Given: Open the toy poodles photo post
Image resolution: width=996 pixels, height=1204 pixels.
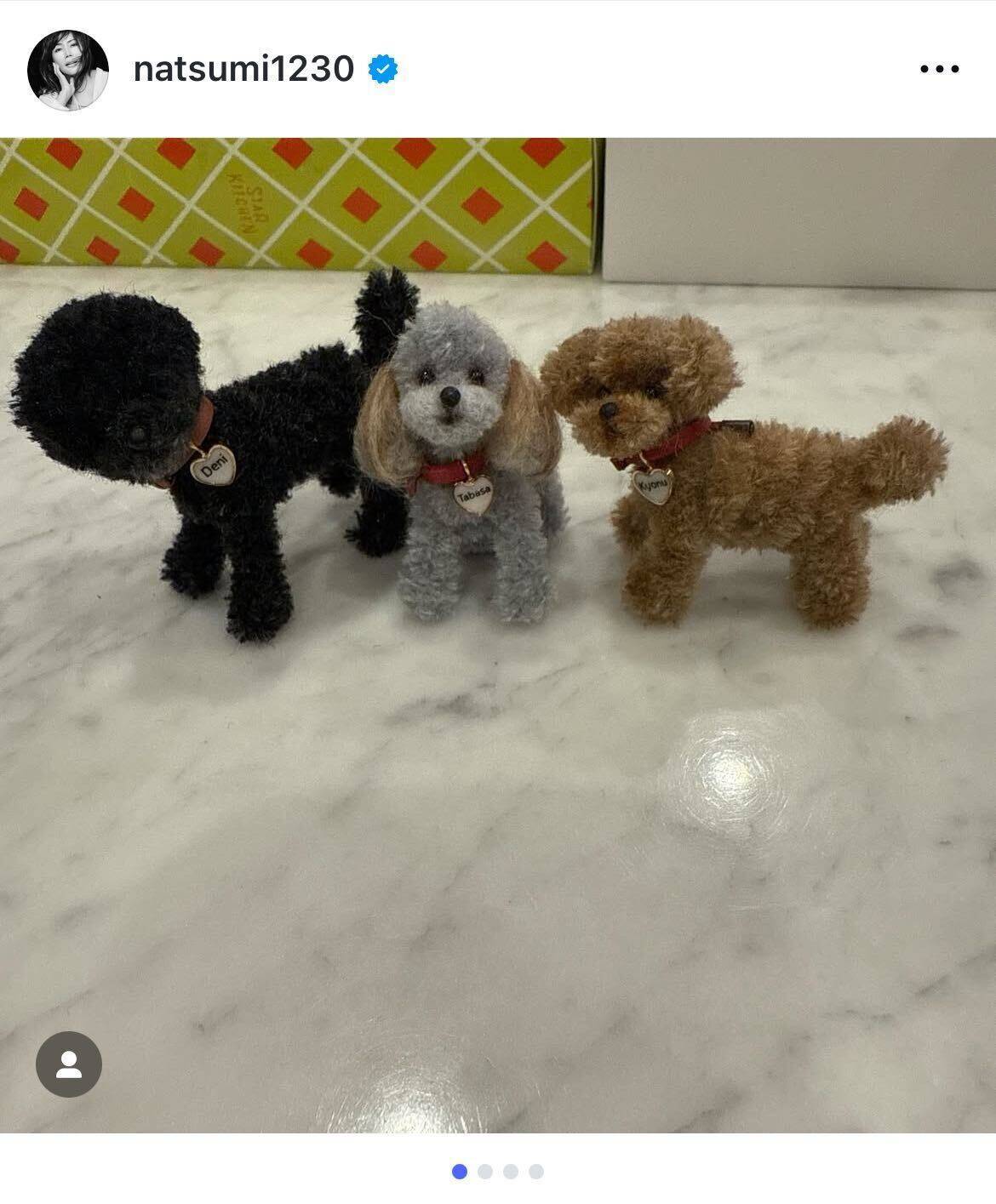Looking at the screenshot, I should point(498,635).
